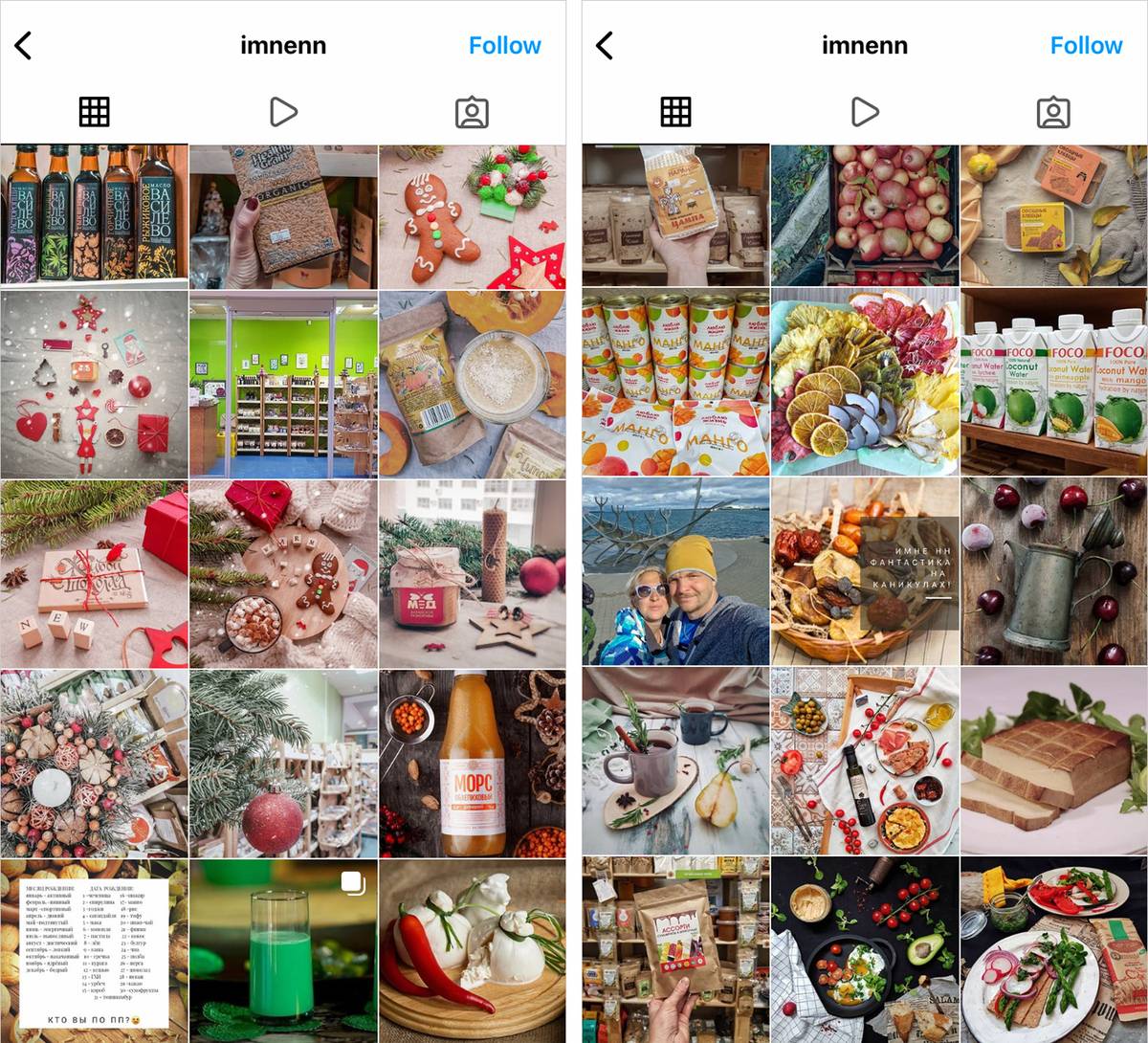This screenshot has height=1043, width=1148.
Task: Open the Манго cans post
Action: point(675,383)
